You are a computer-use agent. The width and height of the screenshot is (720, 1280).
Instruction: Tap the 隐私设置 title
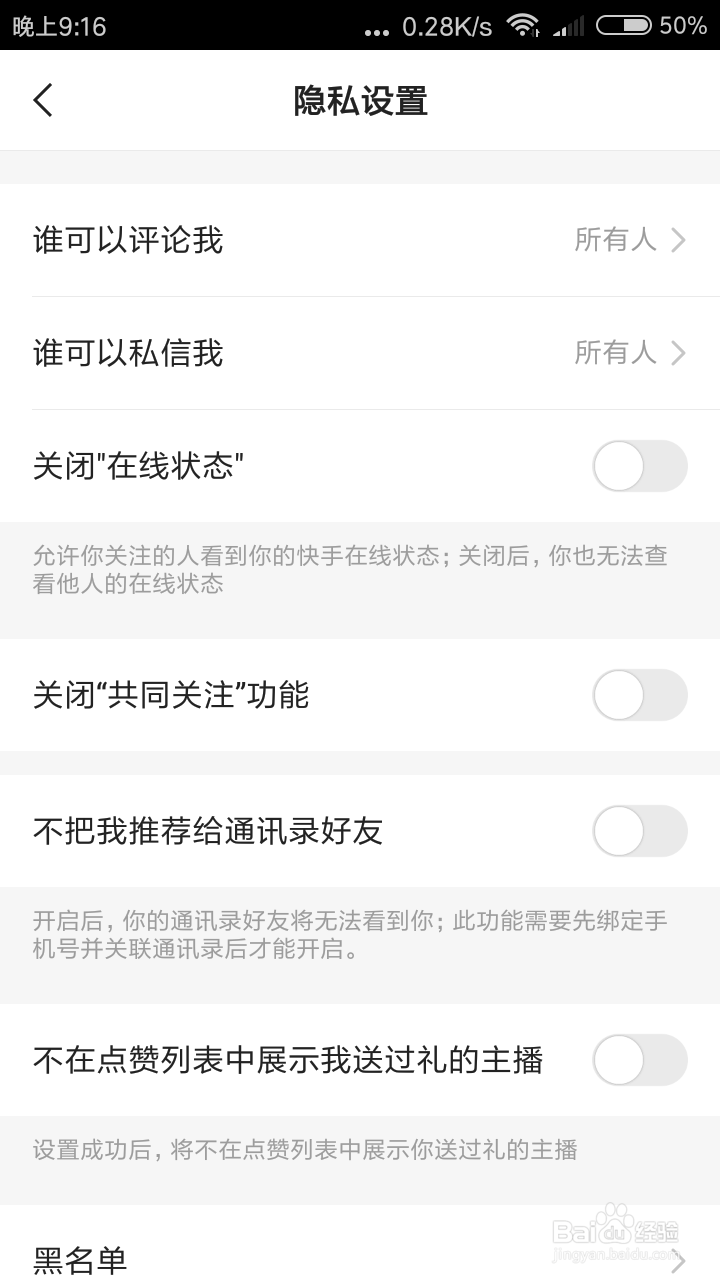[360, 101]
